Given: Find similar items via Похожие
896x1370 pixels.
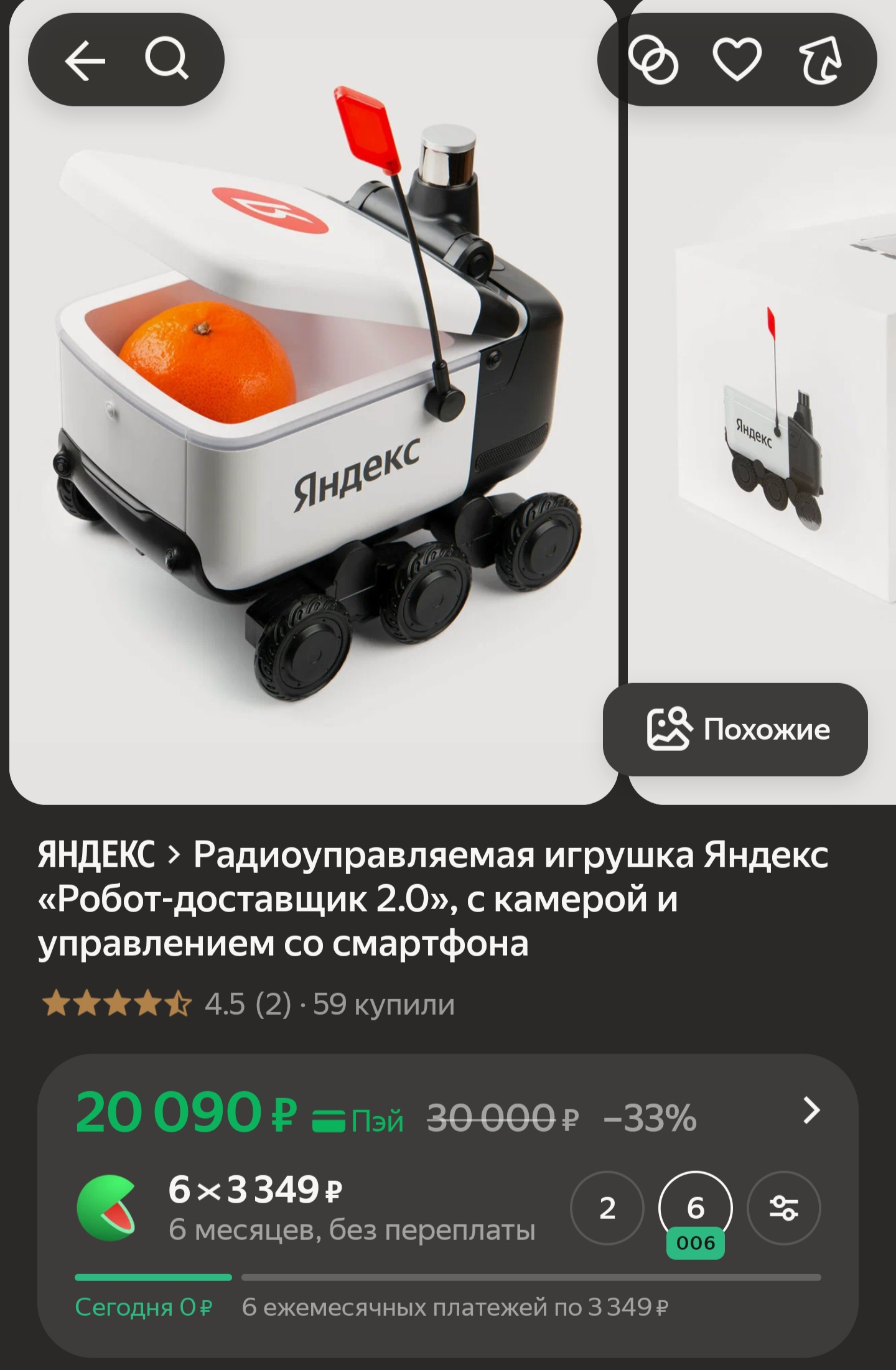Looking at the screenshot, I should 735,729.
